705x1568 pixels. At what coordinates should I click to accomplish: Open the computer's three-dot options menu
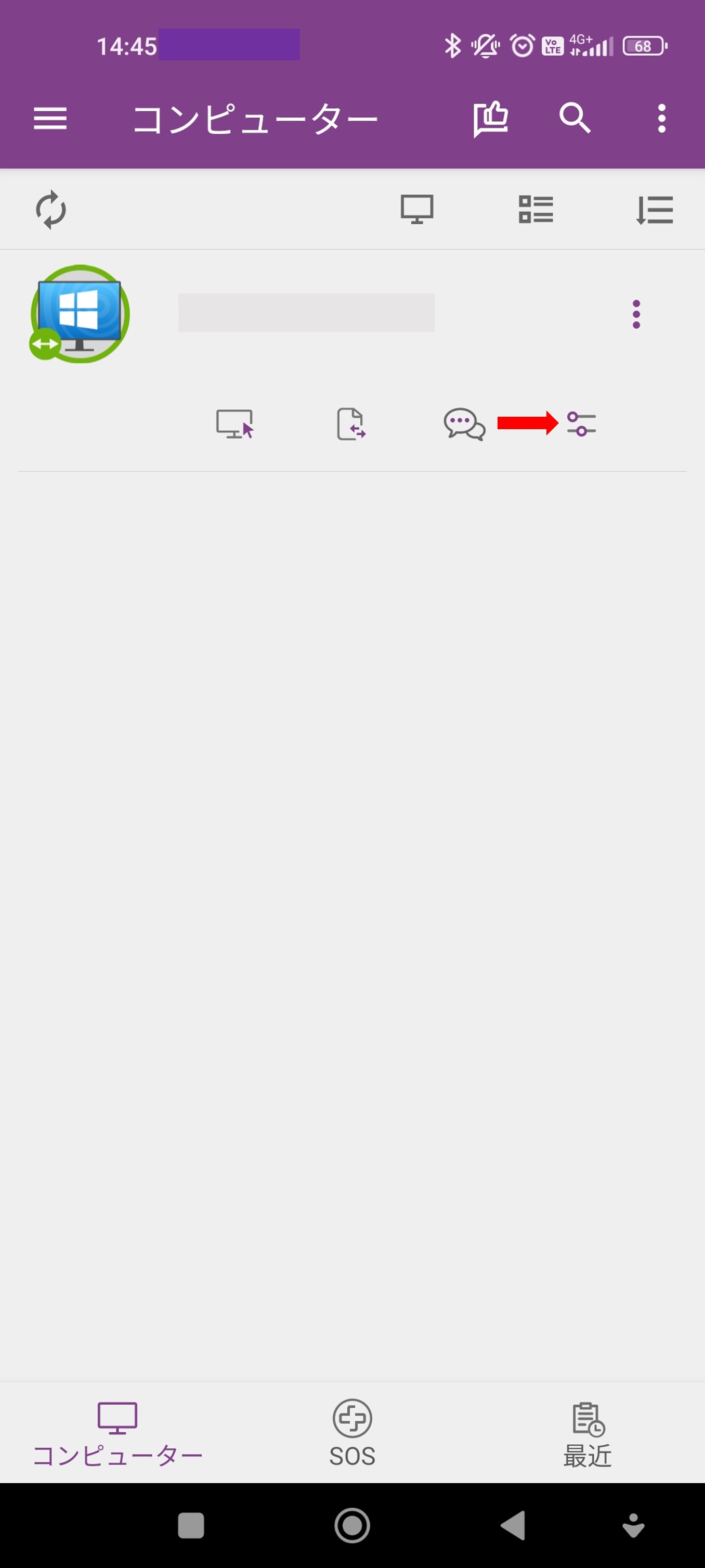pos(636,314)
